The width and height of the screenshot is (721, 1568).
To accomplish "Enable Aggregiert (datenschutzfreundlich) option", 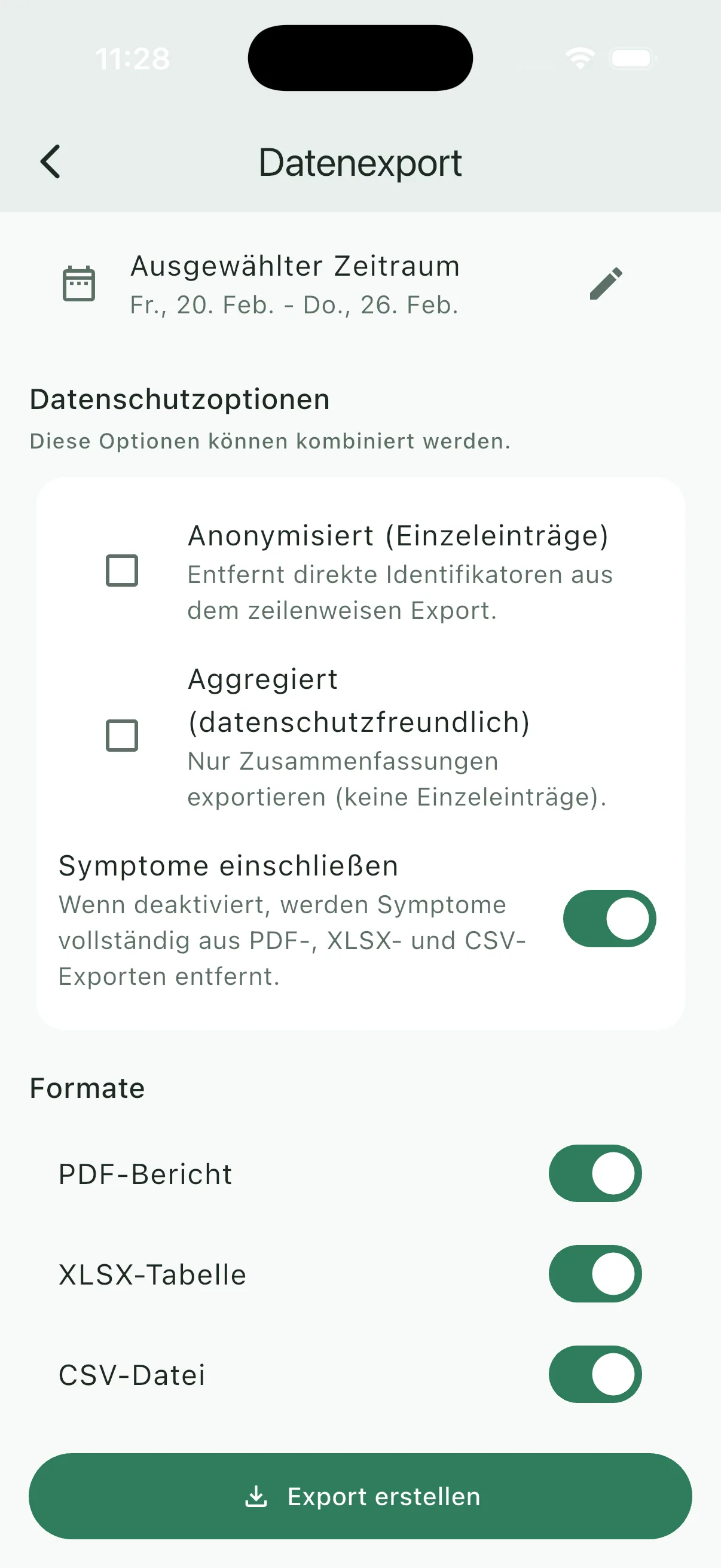I will [x=122, y=737].
